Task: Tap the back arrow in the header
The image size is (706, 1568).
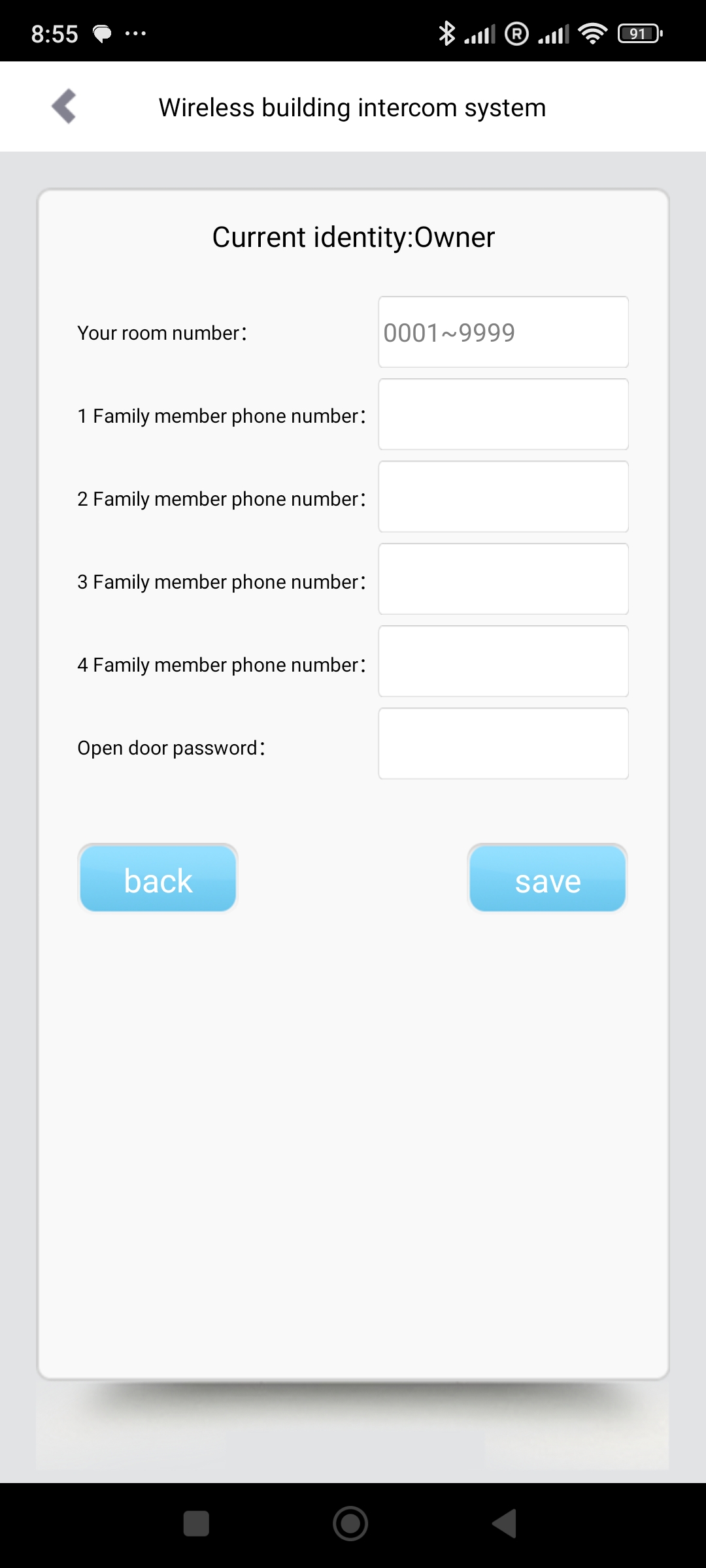Action: 64,106
